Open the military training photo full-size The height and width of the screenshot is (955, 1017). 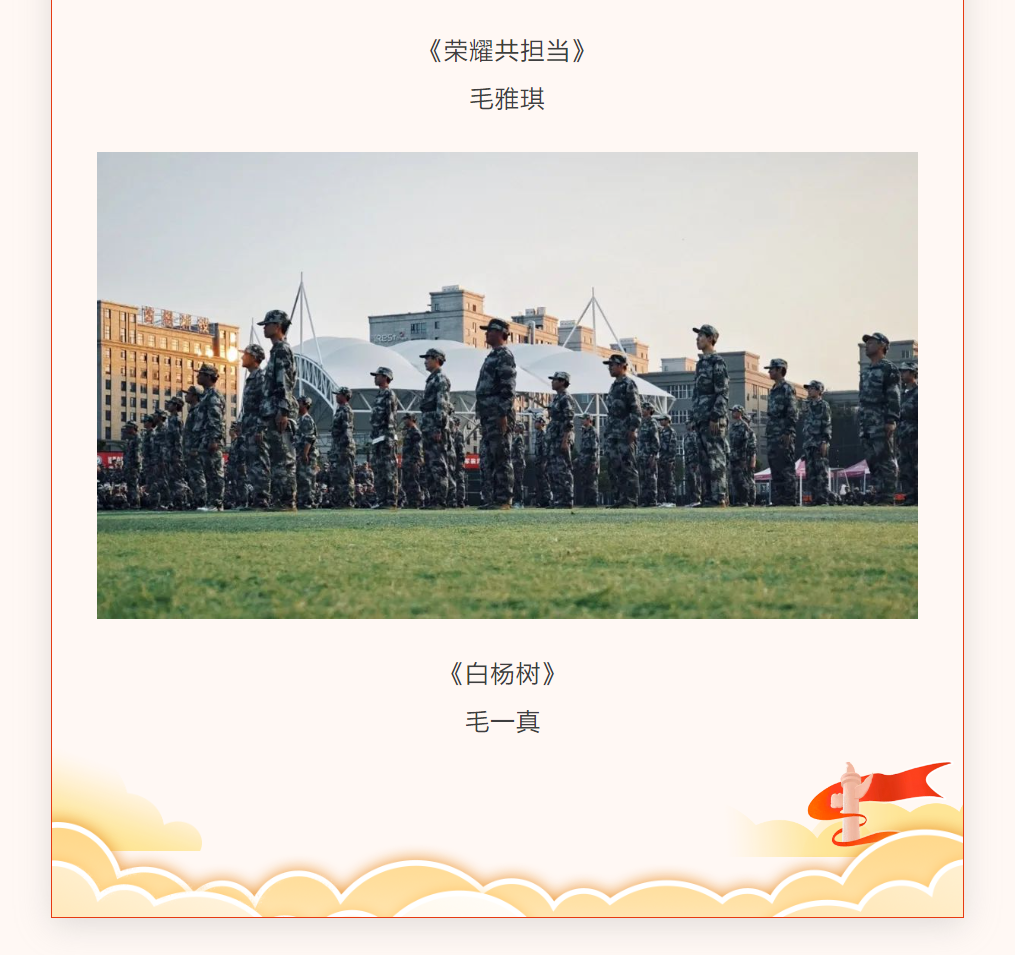pyautogui.click(x=507, y=385)
